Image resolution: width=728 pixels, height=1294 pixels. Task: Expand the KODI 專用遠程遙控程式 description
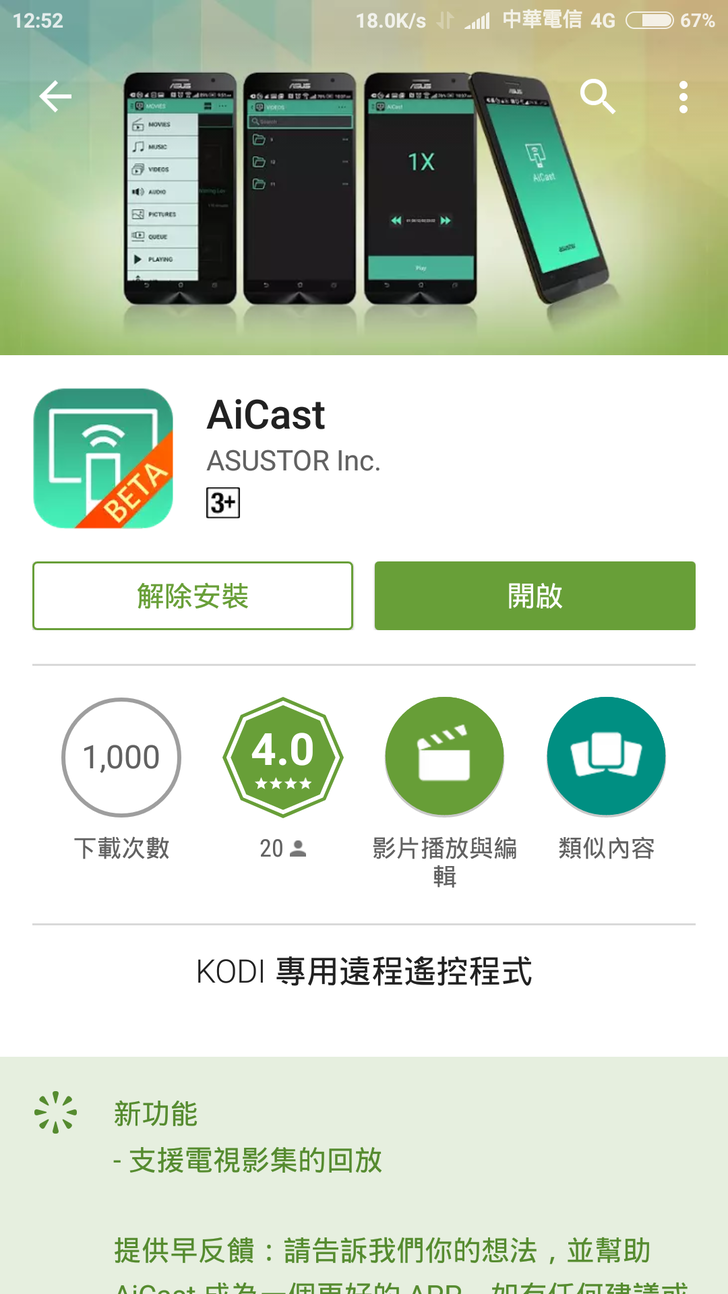[364, 971]
